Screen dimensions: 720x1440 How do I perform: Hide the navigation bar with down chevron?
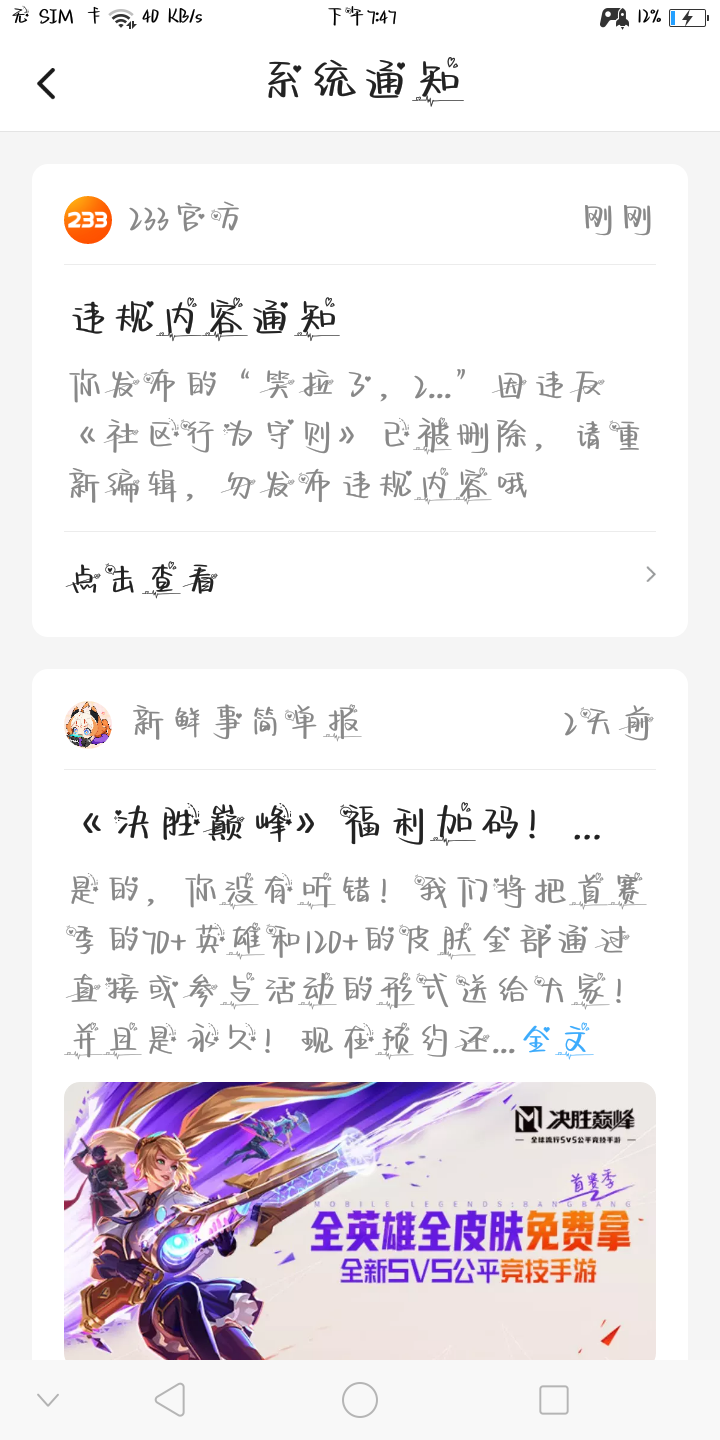click(48, 1400)
